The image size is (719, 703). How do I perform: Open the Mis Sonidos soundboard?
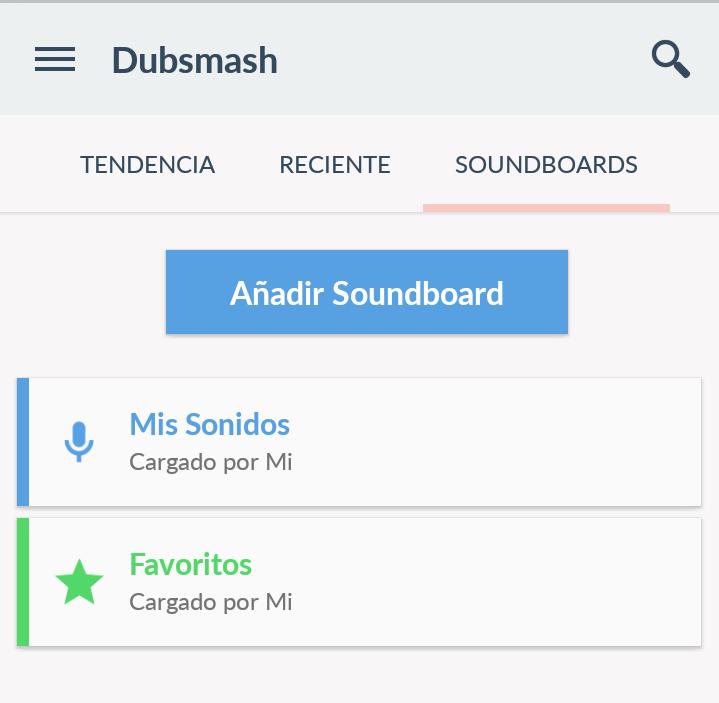coord(360,441)
